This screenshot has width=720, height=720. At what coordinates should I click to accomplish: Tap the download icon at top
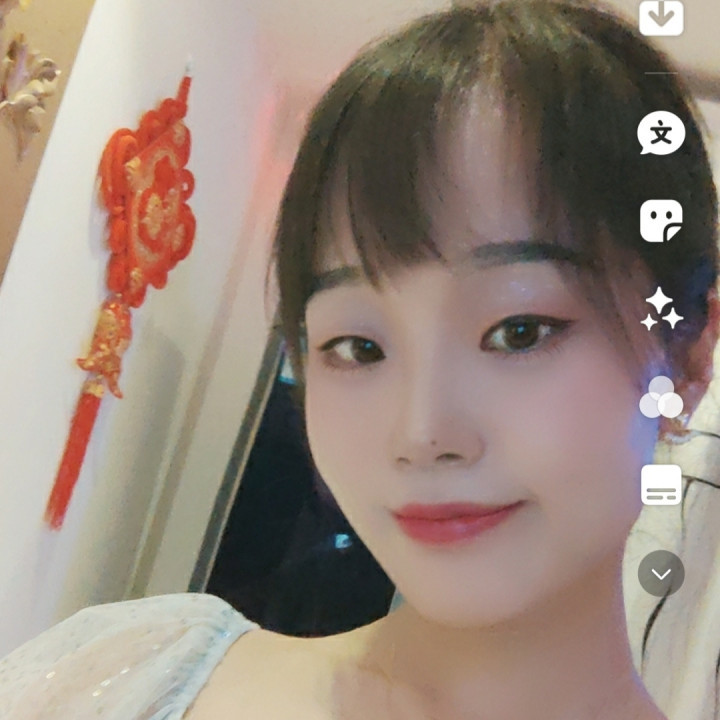pos(661,17)
